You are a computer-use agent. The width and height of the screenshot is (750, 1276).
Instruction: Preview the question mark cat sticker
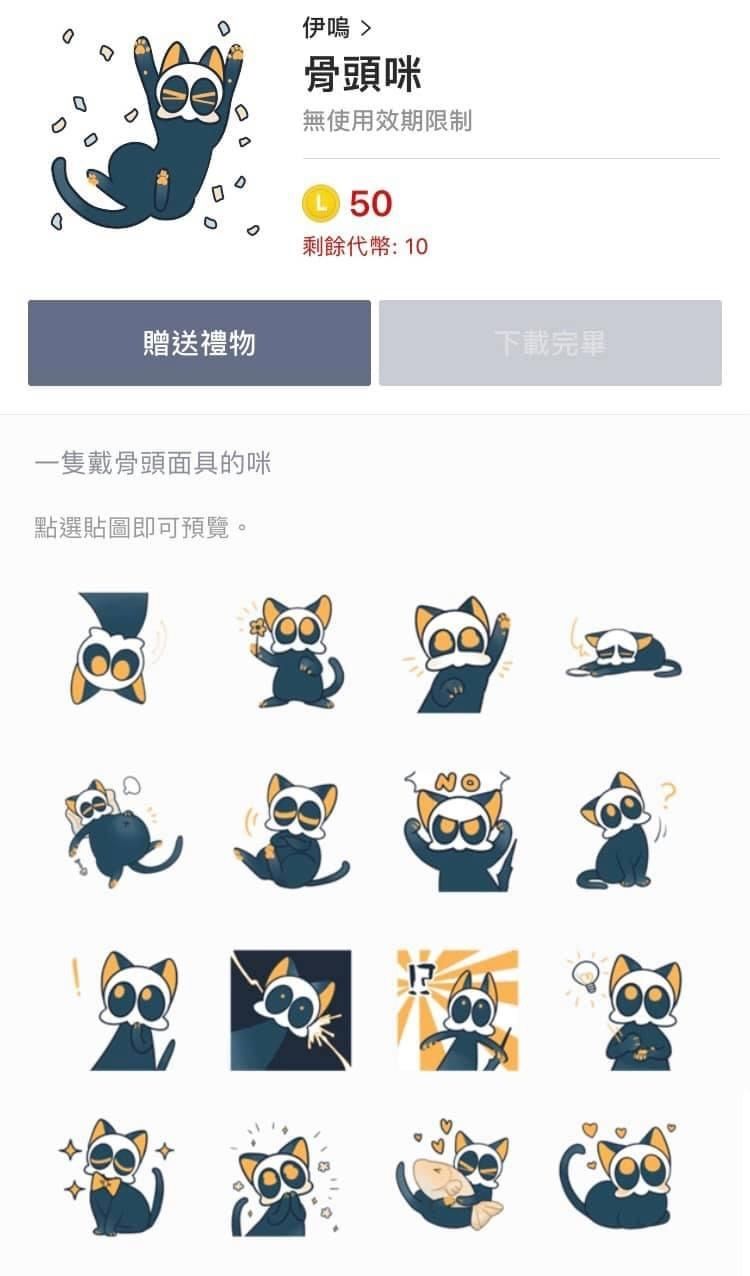click(626, 830)
